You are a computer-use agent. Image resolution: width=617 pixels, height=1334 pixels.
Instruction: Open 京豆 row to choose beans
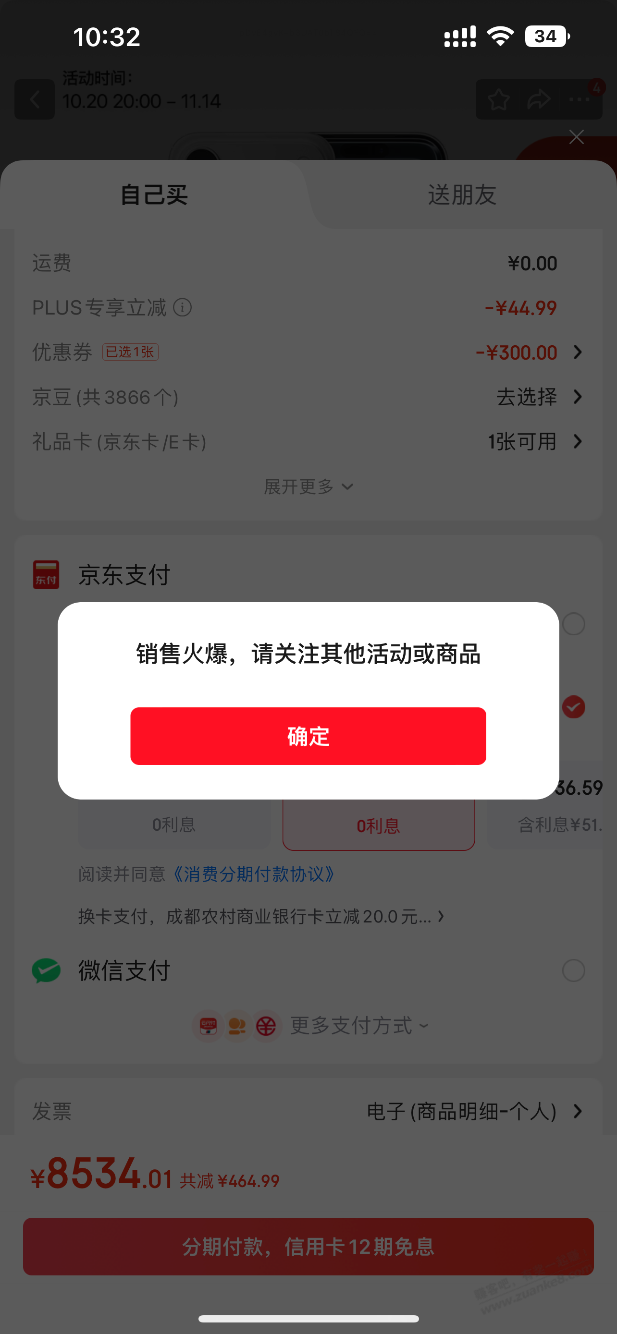308,397
